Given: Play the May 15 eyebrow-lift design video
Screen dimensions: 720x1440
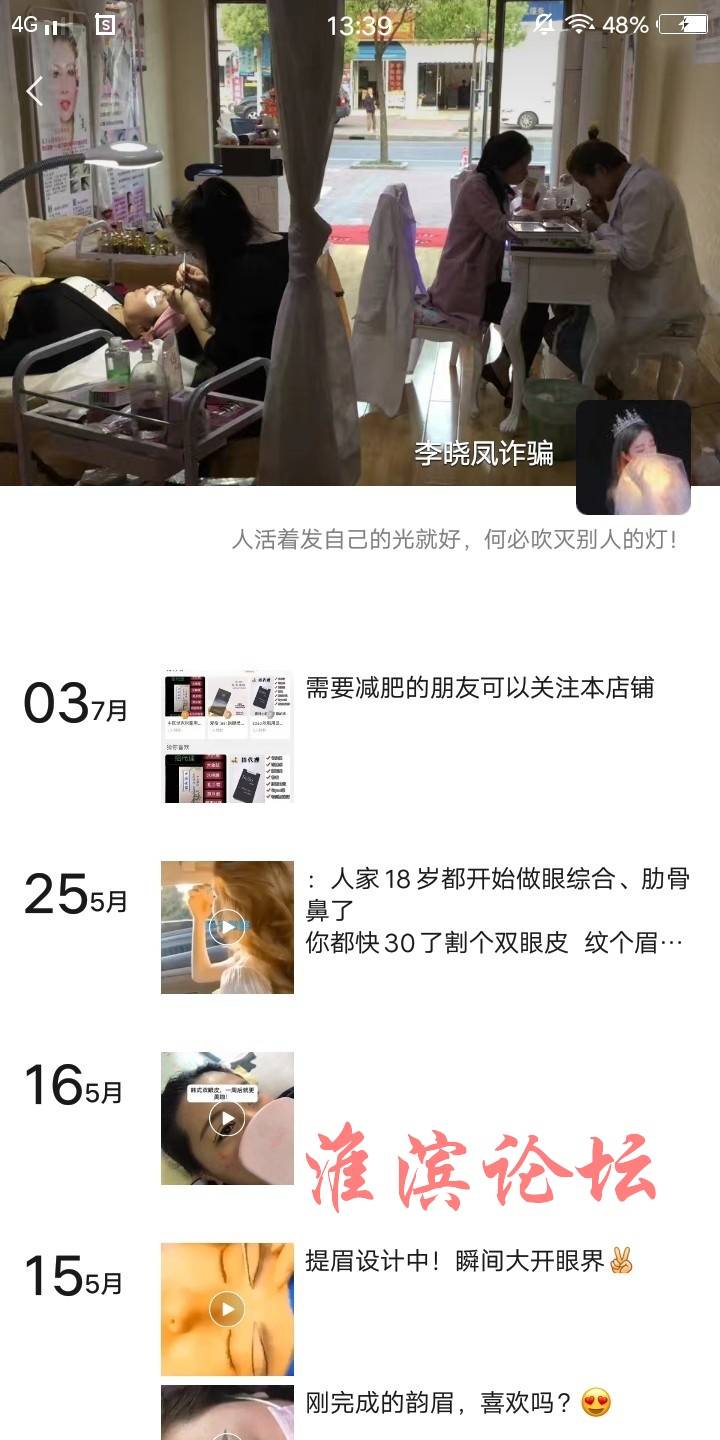Looking at the screenshot, I should pos(227,1309).
